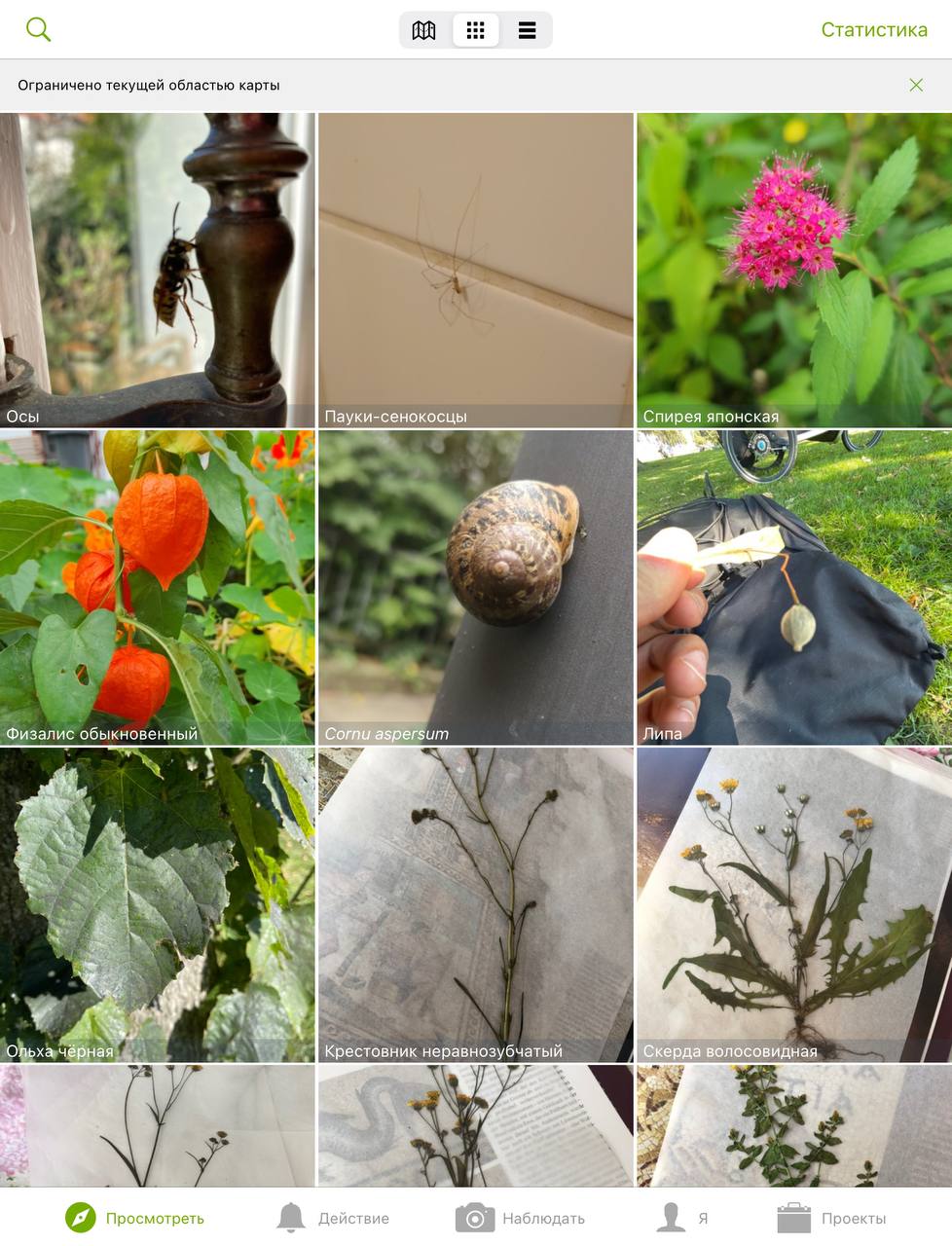Switch to the list view
This screenshot has width=952, height=1246.
[527, 30]
